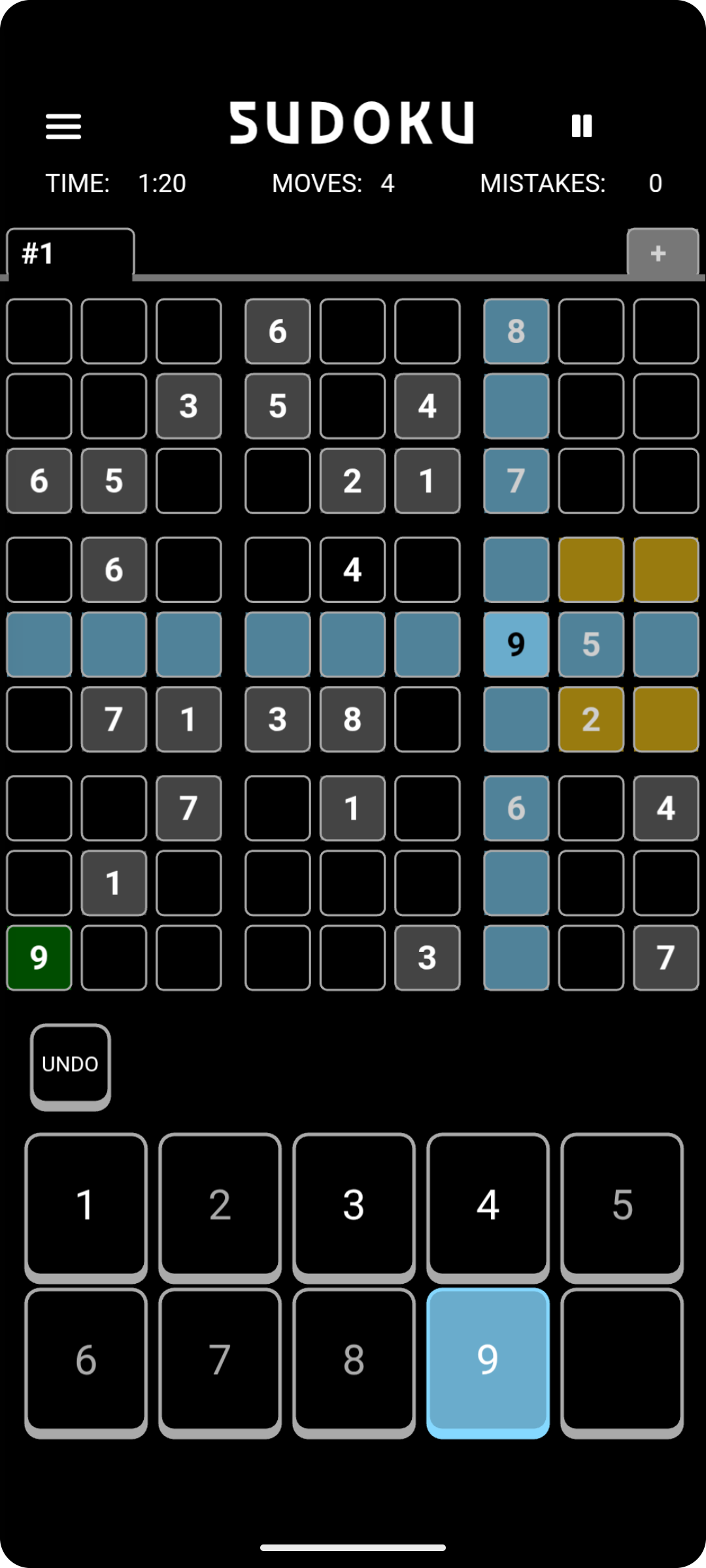Select number 2 on the keypad
The image size is (706, 1568).
[220, 1205]
